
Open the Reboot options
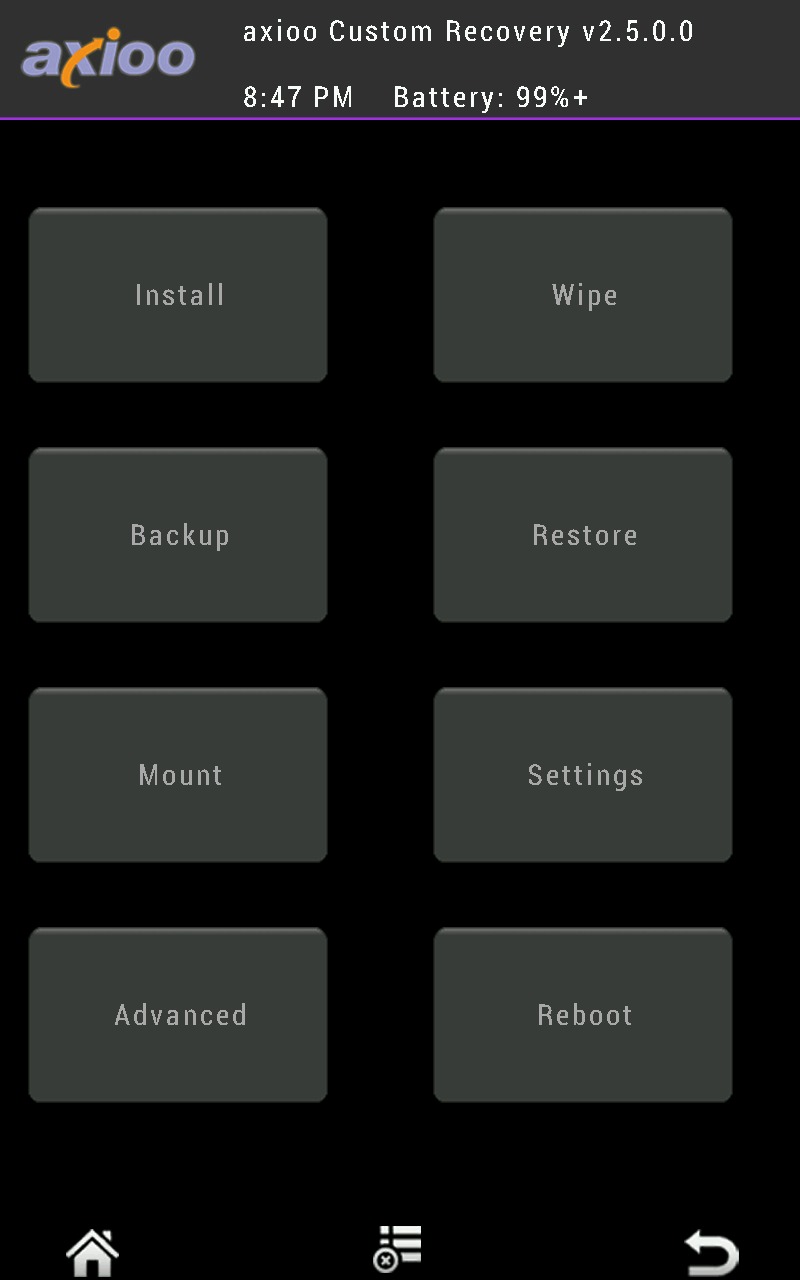point(583,1015)
